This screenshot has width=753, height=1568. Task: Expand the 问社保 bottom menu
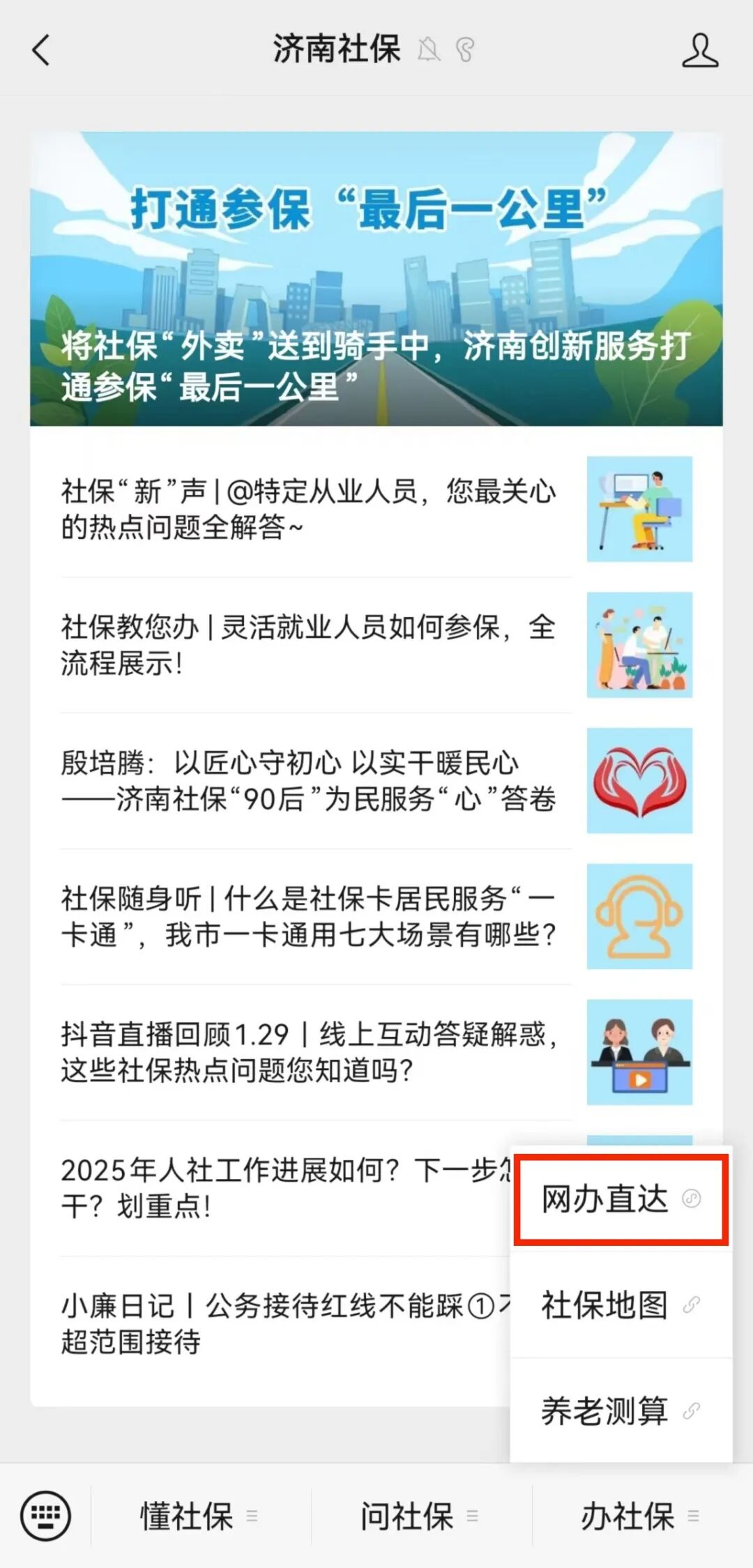click(x=419, y=1516)
